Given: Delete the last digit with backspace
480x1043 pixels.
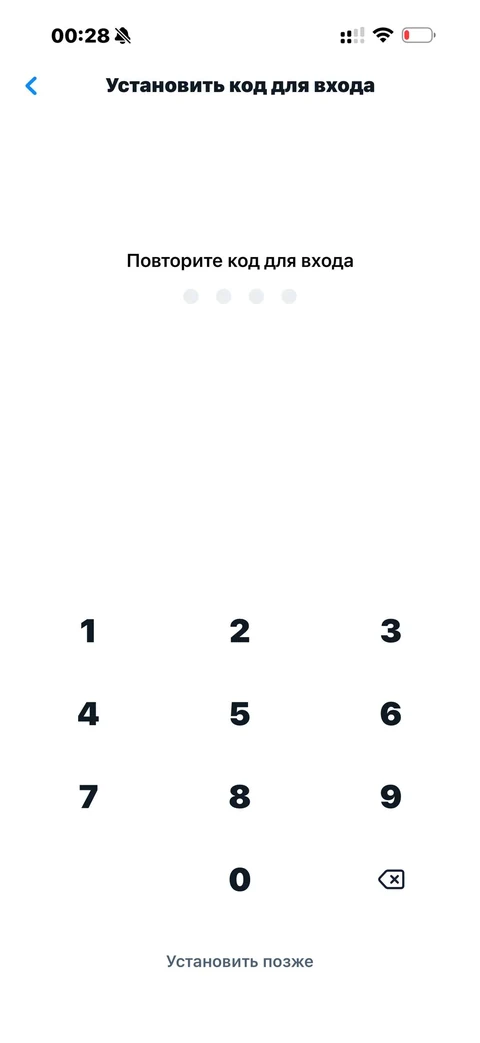Looking at the screenshot, I should point(391,880).
